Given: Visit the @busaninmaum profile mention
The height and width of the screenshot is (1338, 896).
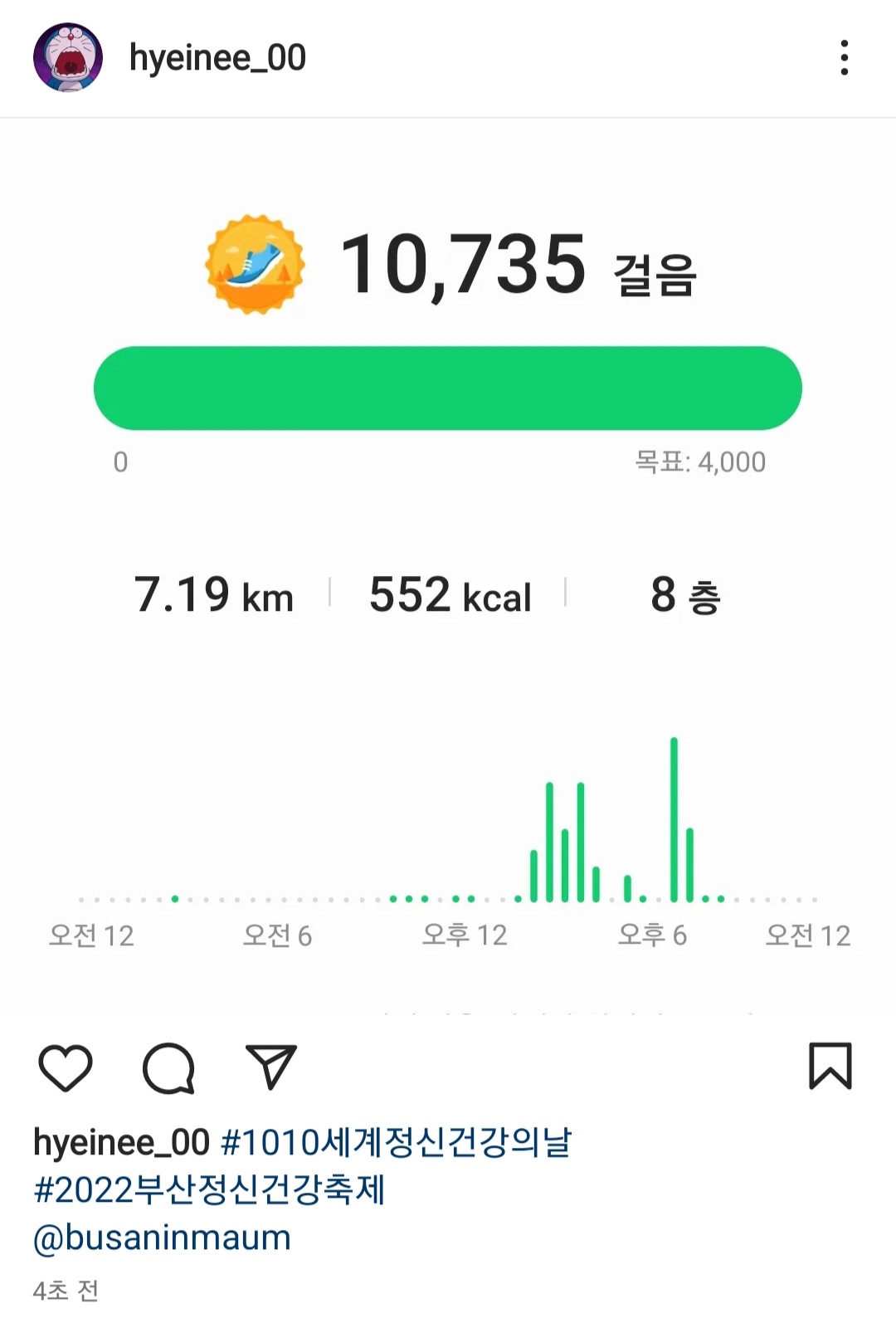Looking at the screenshot, I should [x=162, y=1238].
